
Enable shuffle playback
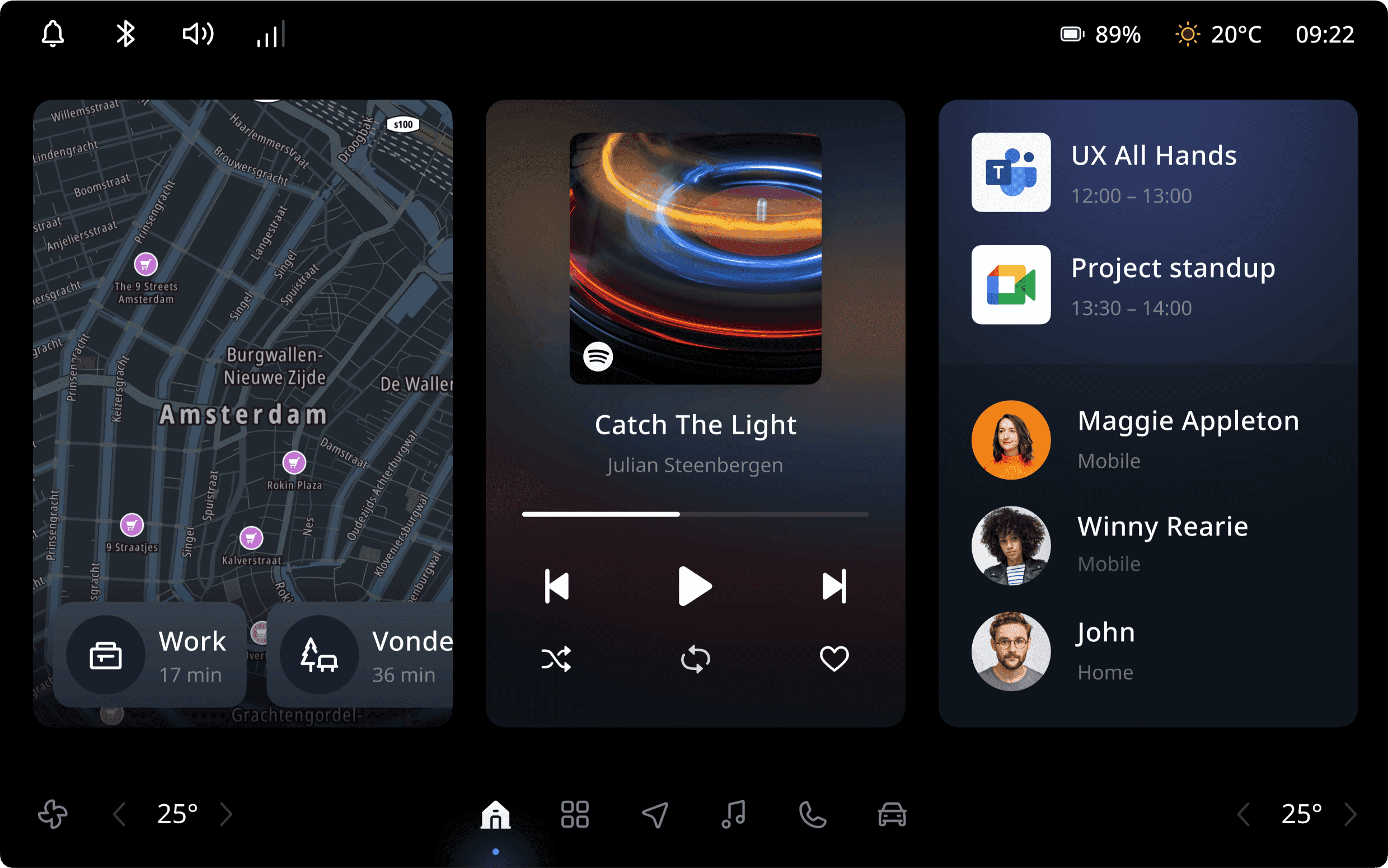[x=556, y=659]
